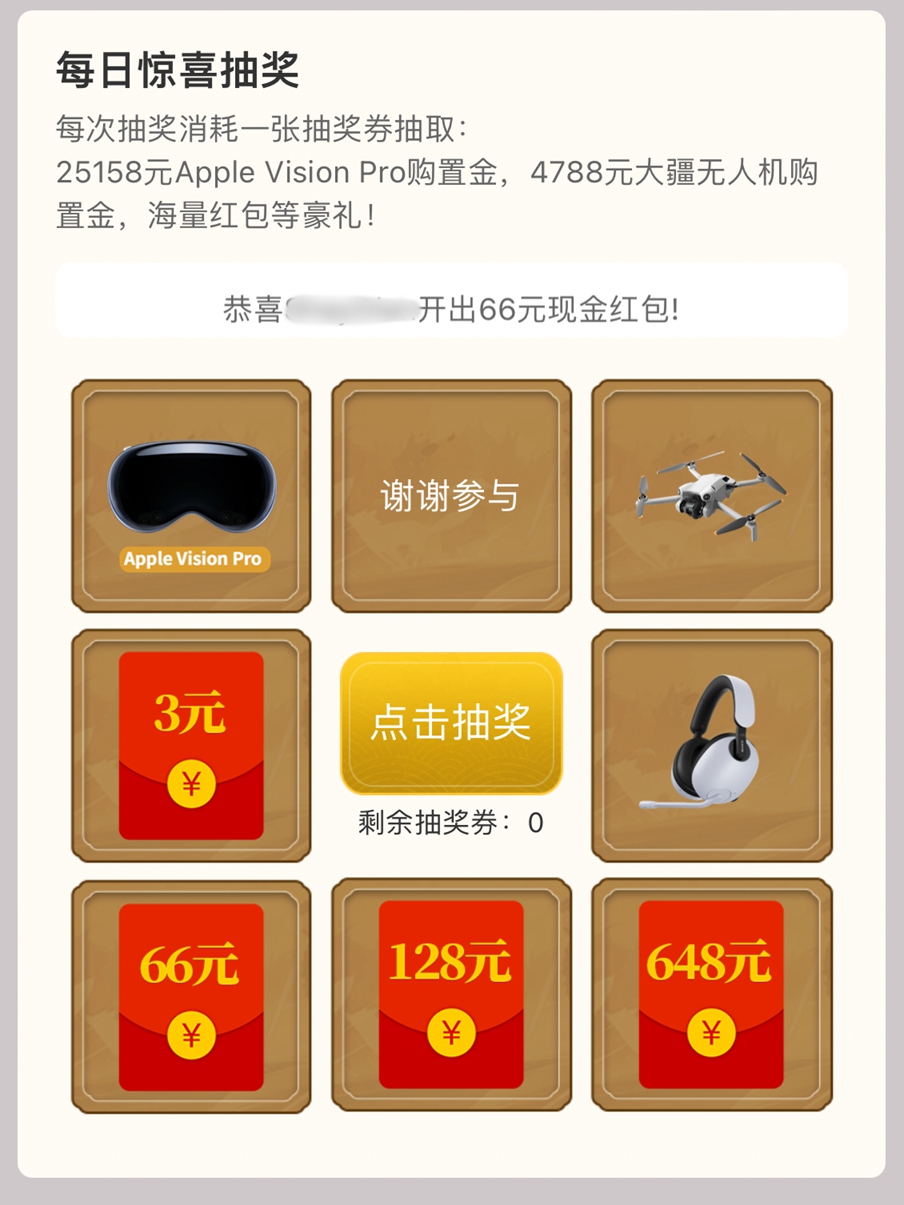Tap the 点击抽奖 draw button

[451, 723]
